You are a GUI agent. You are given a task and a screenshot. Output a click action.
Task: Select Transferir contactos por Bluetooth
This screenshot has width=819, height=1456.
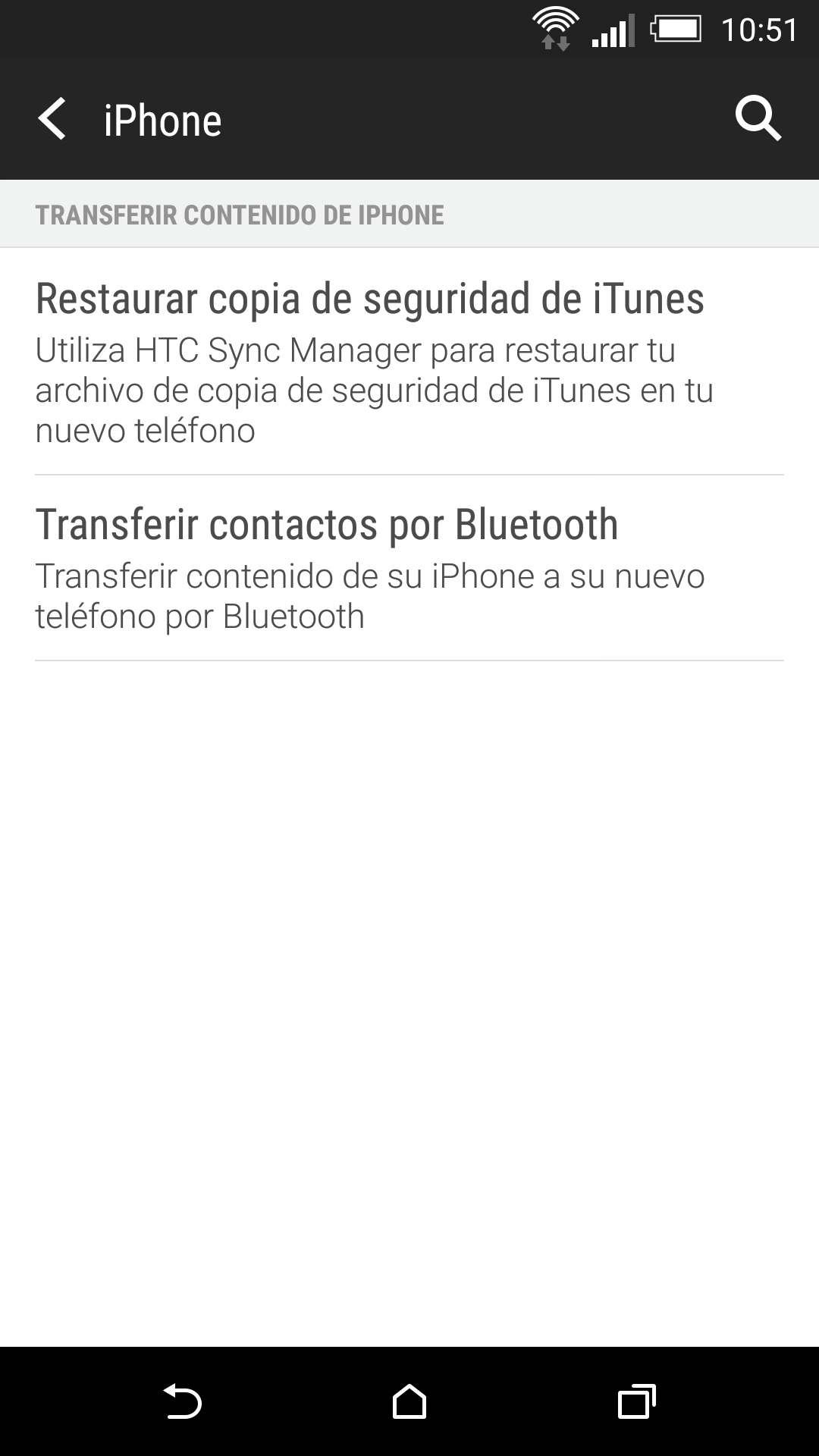(x=409, y=568)
